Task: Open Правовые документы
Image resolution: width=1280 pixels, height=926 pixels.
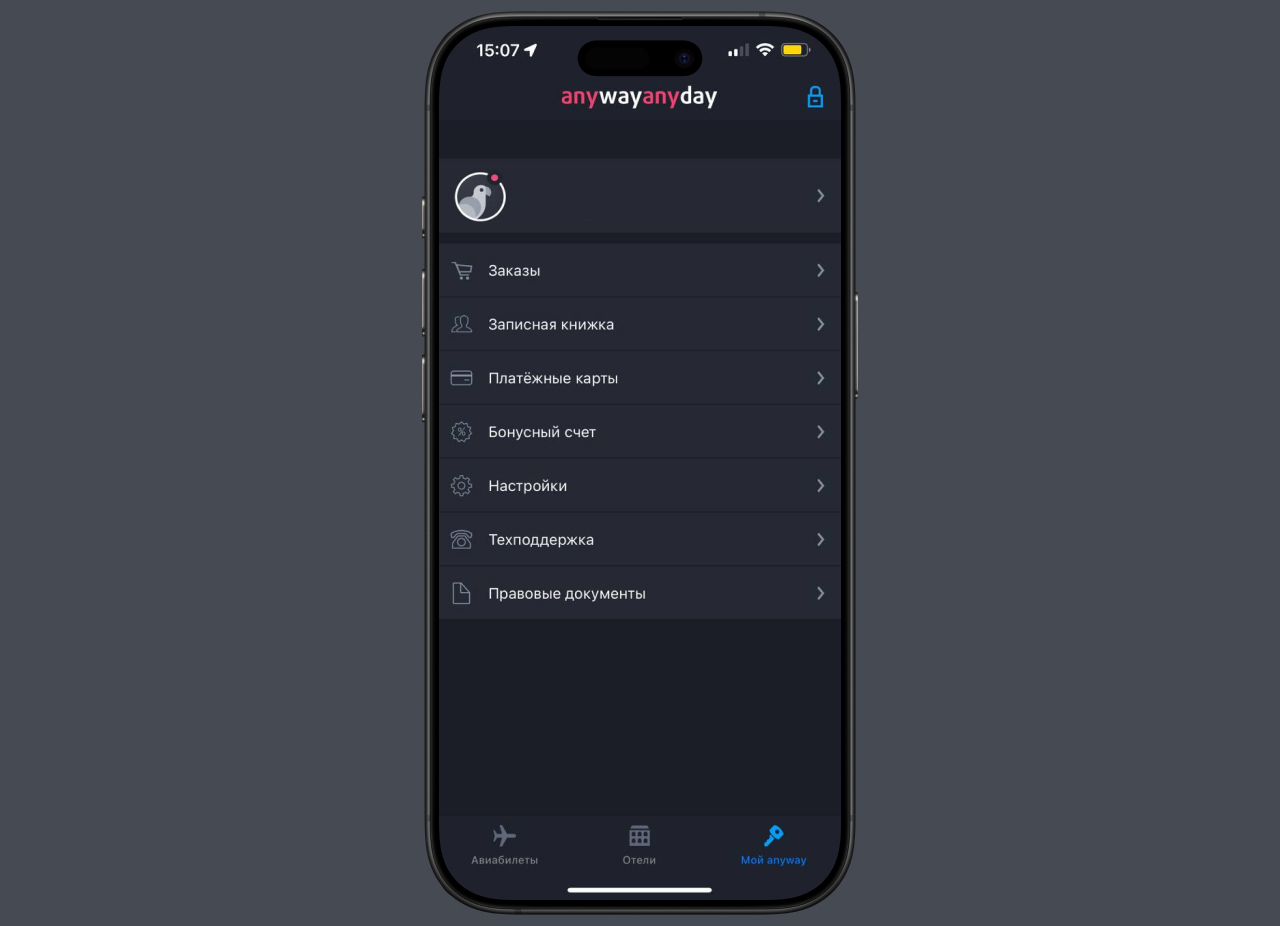Action: pyautogui.click(x=640, y=593)
